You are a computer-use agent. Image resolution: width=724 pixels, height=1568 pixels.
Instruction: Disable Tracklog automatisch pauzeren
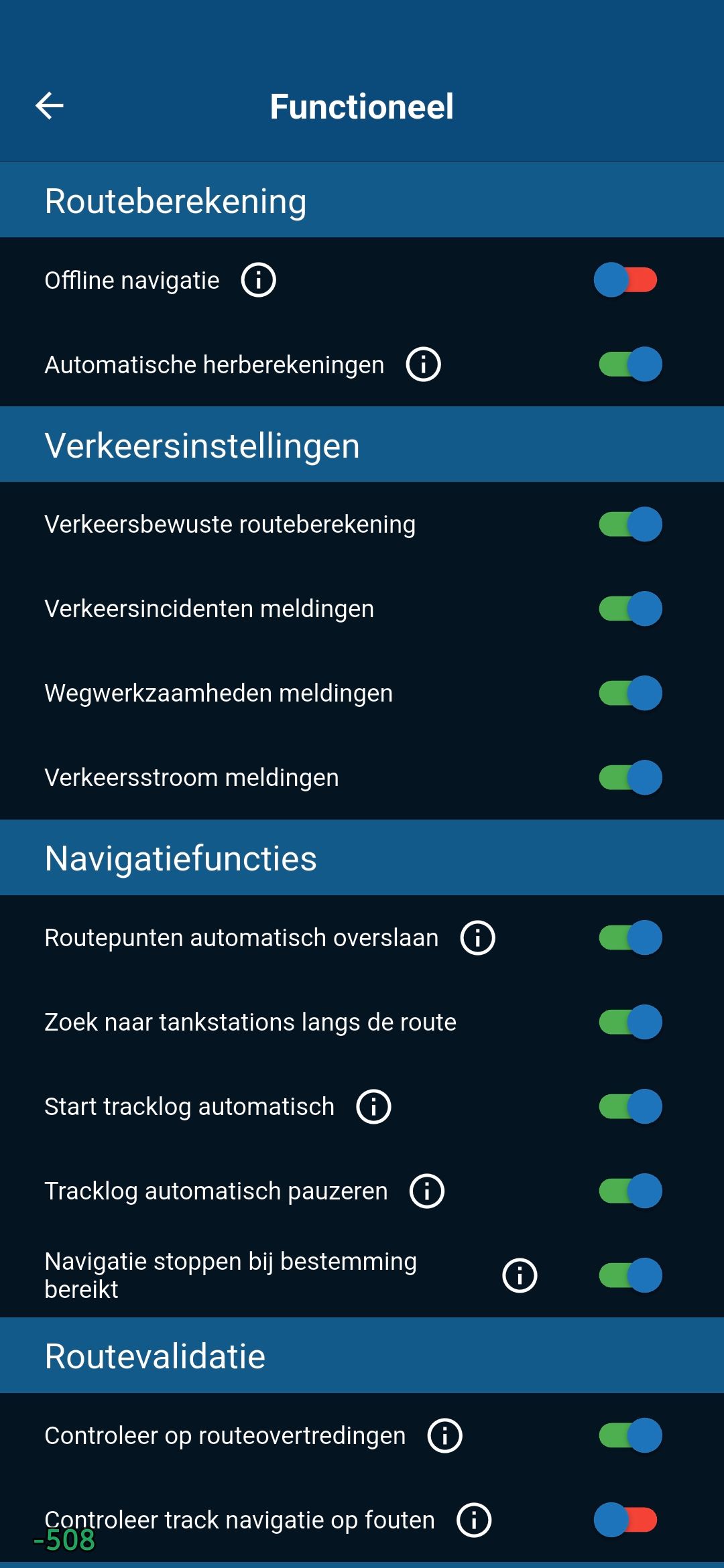click(630, 1191)
